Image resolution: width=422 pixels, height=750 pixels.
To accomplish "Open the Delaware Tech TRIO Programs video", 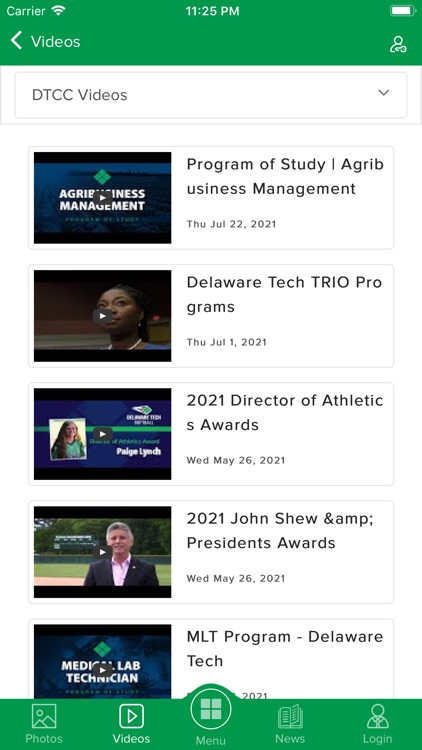I will pos(211,316).
